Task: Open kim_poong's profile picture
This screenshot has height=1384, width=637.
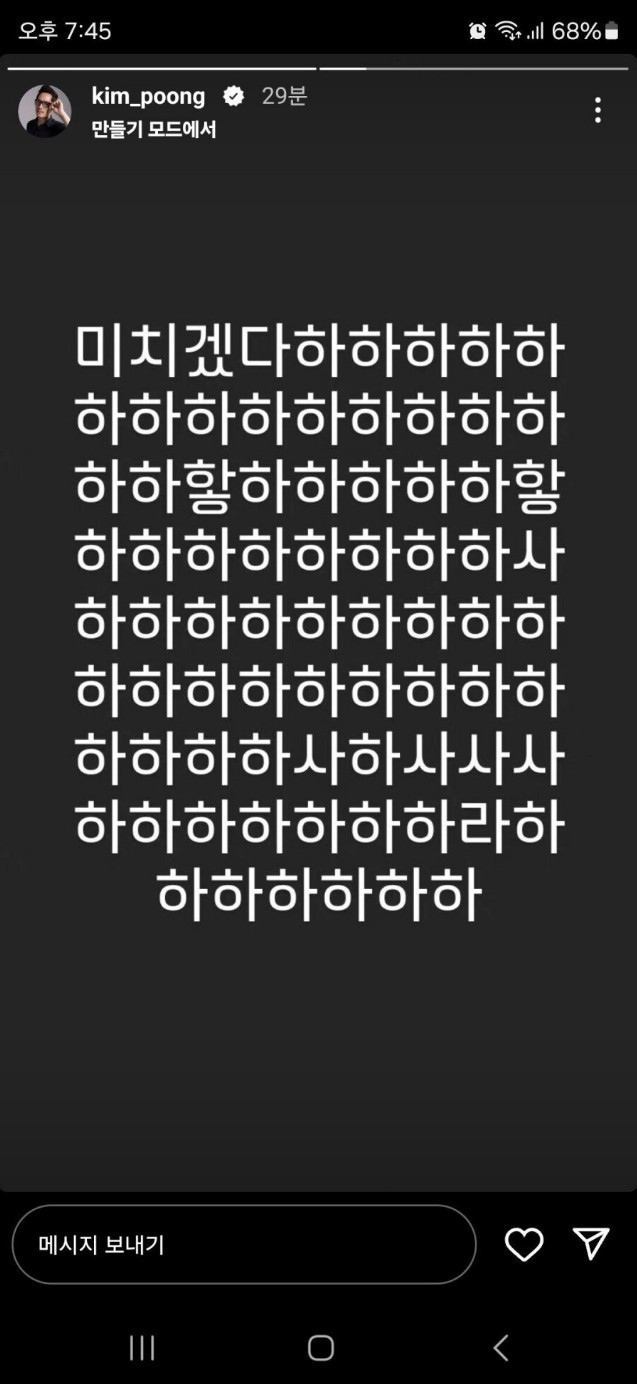Action: coord(44,111)
